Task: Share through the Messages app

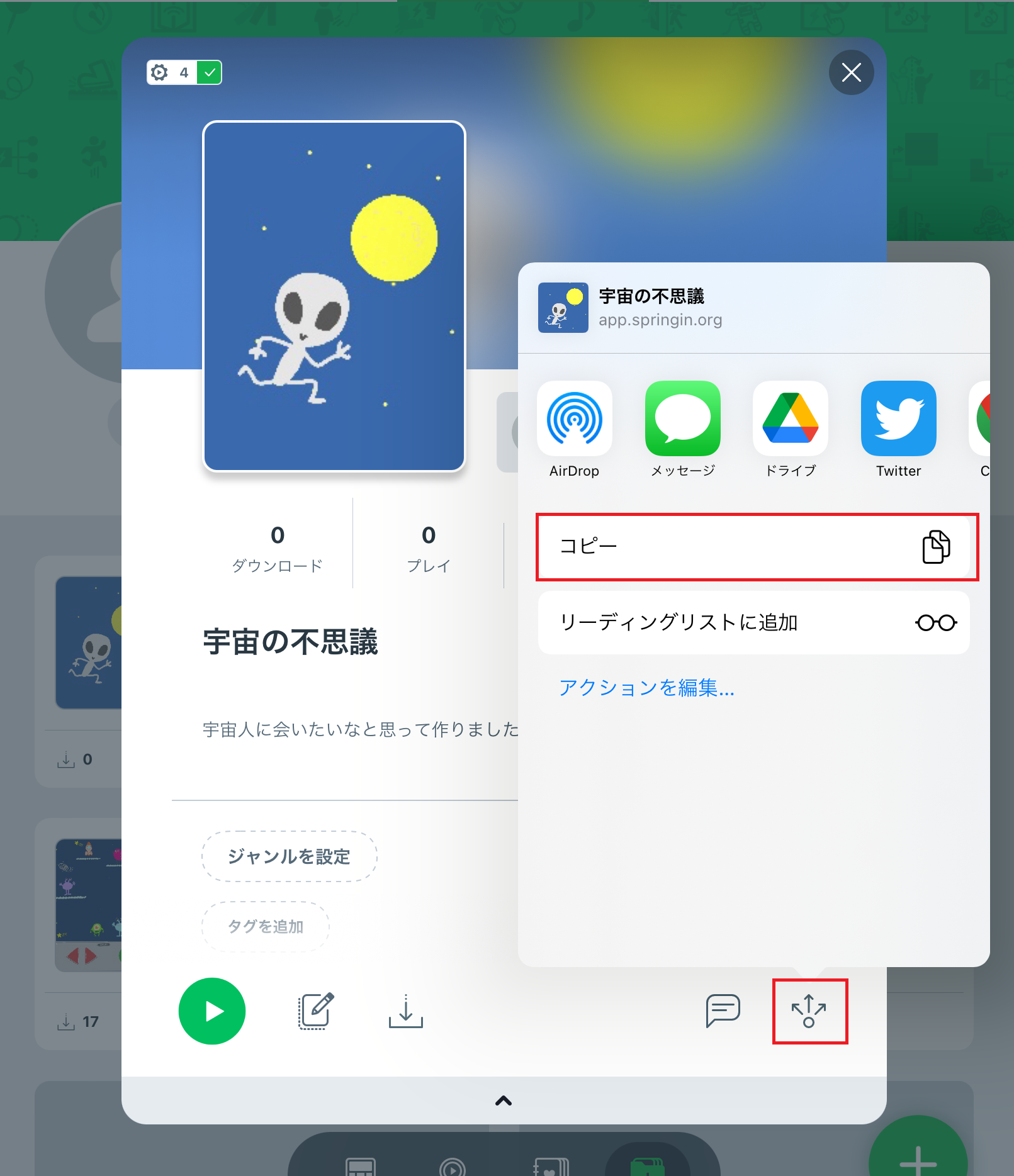Action: pyautogui.click(x=682, y=419)
